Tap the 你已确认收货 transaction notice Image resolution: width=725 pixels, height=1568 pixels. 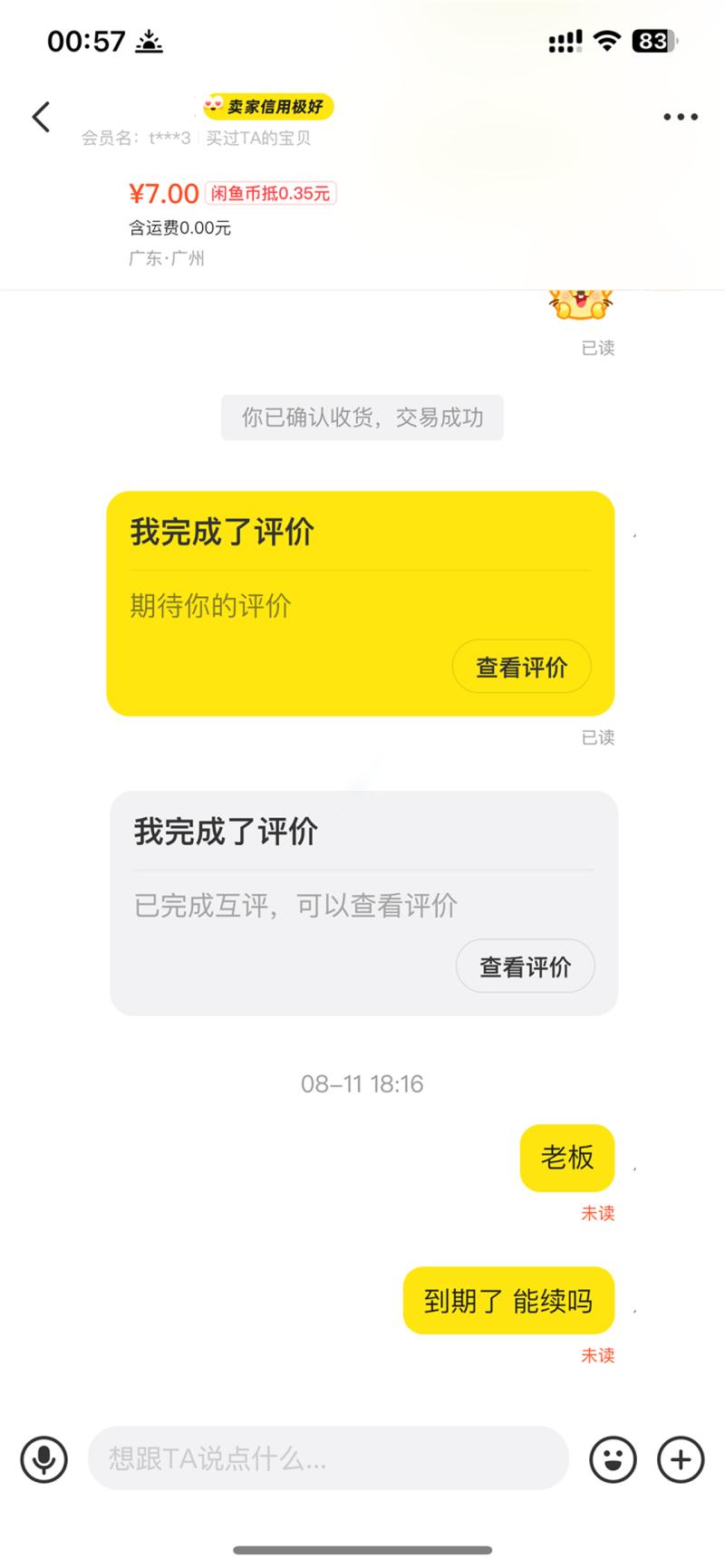tap(362, 418)
